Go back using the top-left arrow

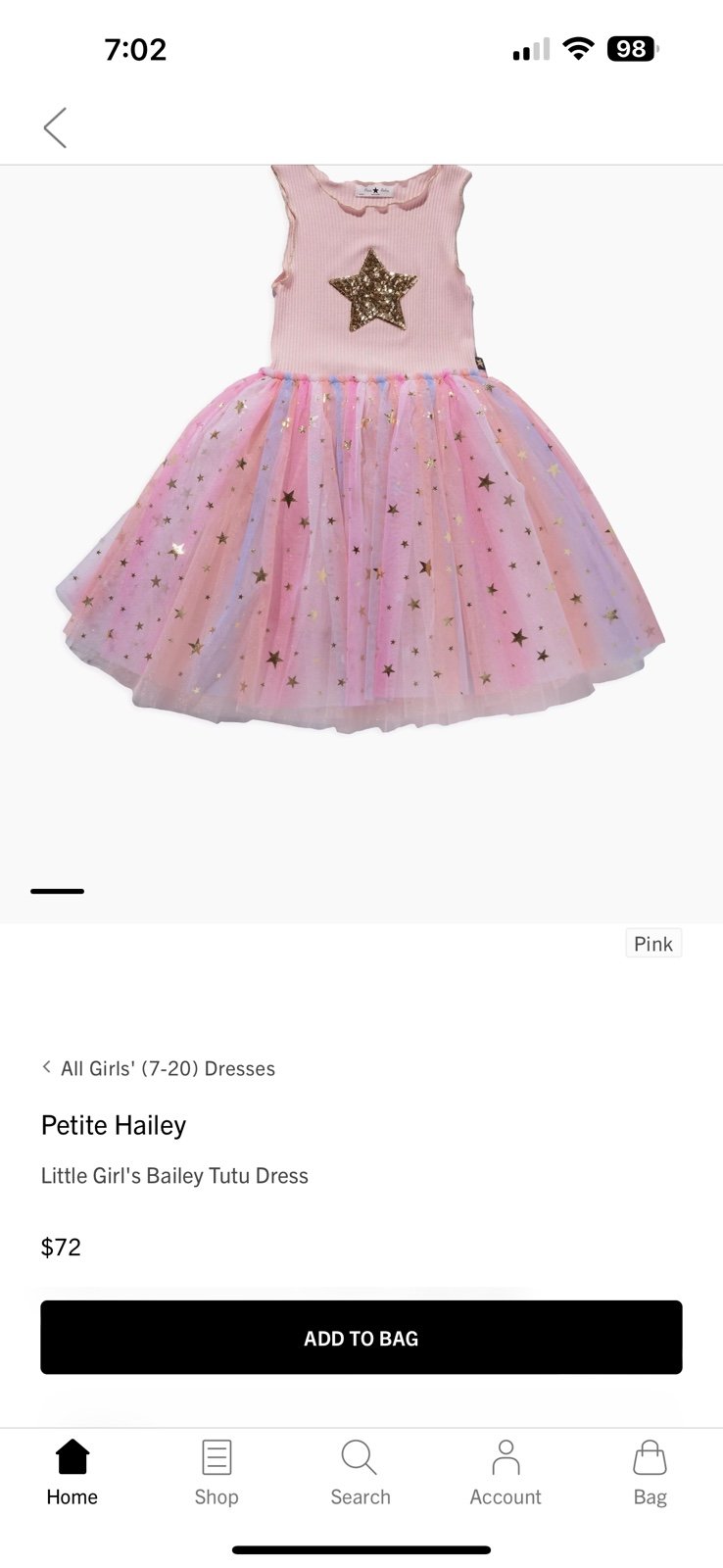(x=55, y=128)
